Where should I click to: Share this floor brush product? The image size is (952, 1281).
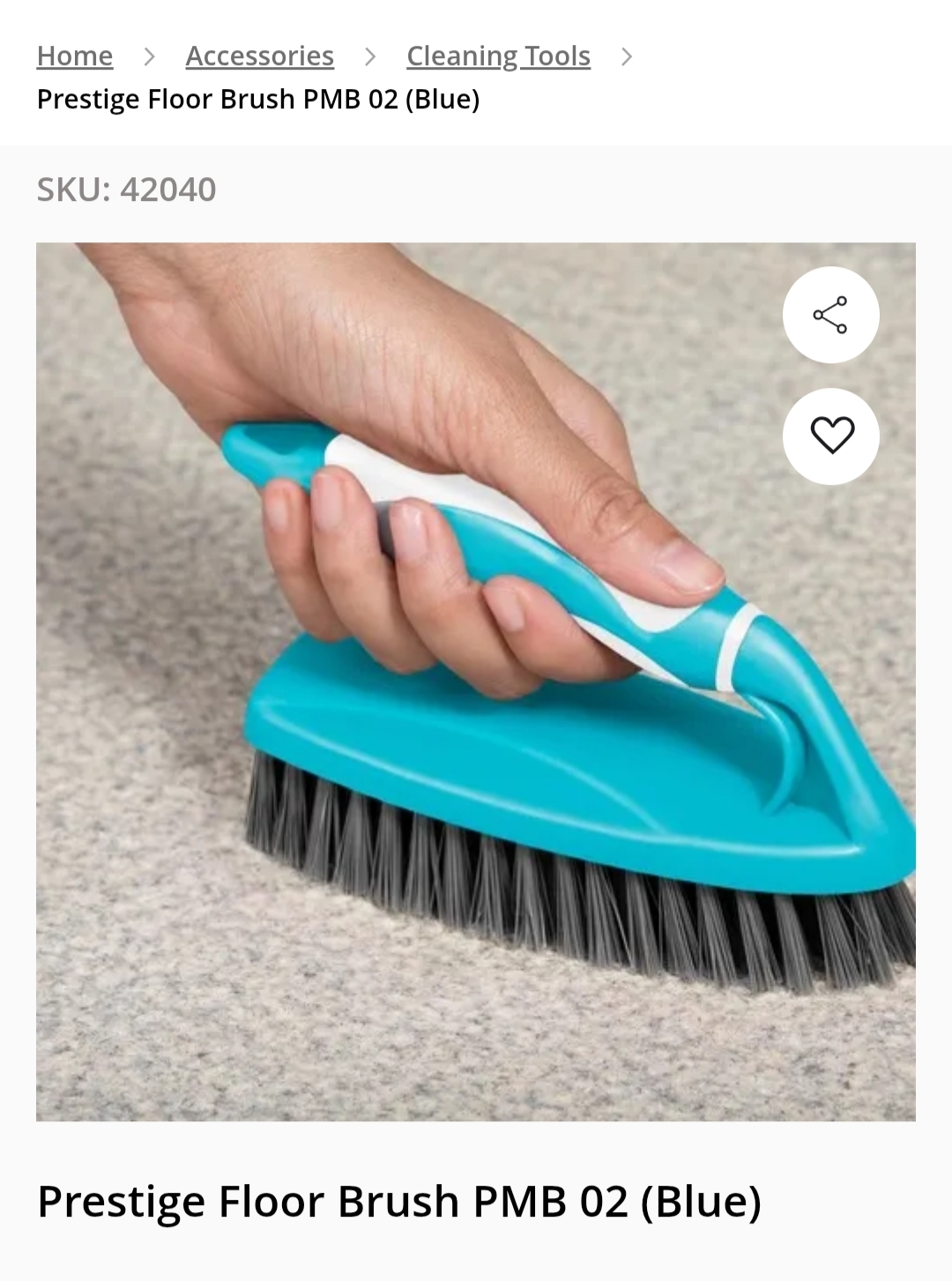pos(830,315)
